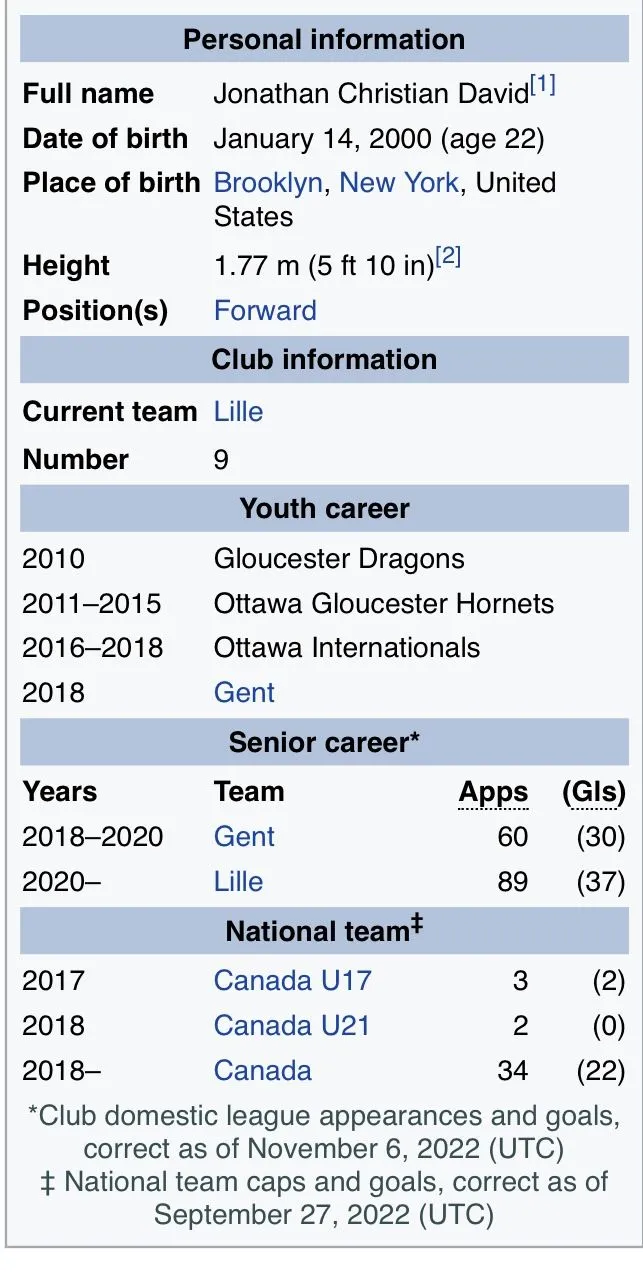Open the Forward position link
Image resolution: width=643 pixels, height=1273 pixels.
(x=265, y=310)
